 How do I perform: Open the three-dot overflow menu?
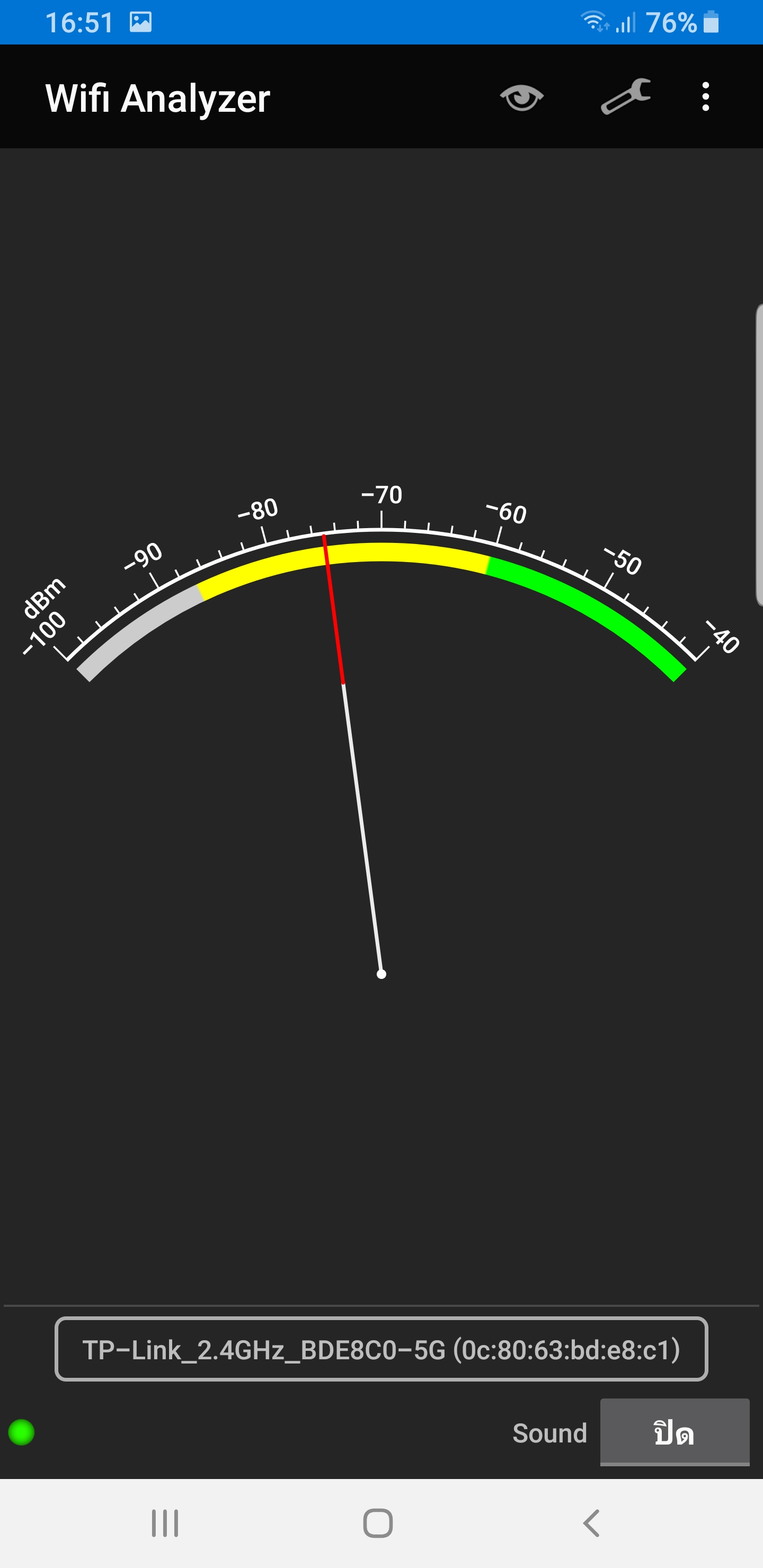(x=705, y=97)
